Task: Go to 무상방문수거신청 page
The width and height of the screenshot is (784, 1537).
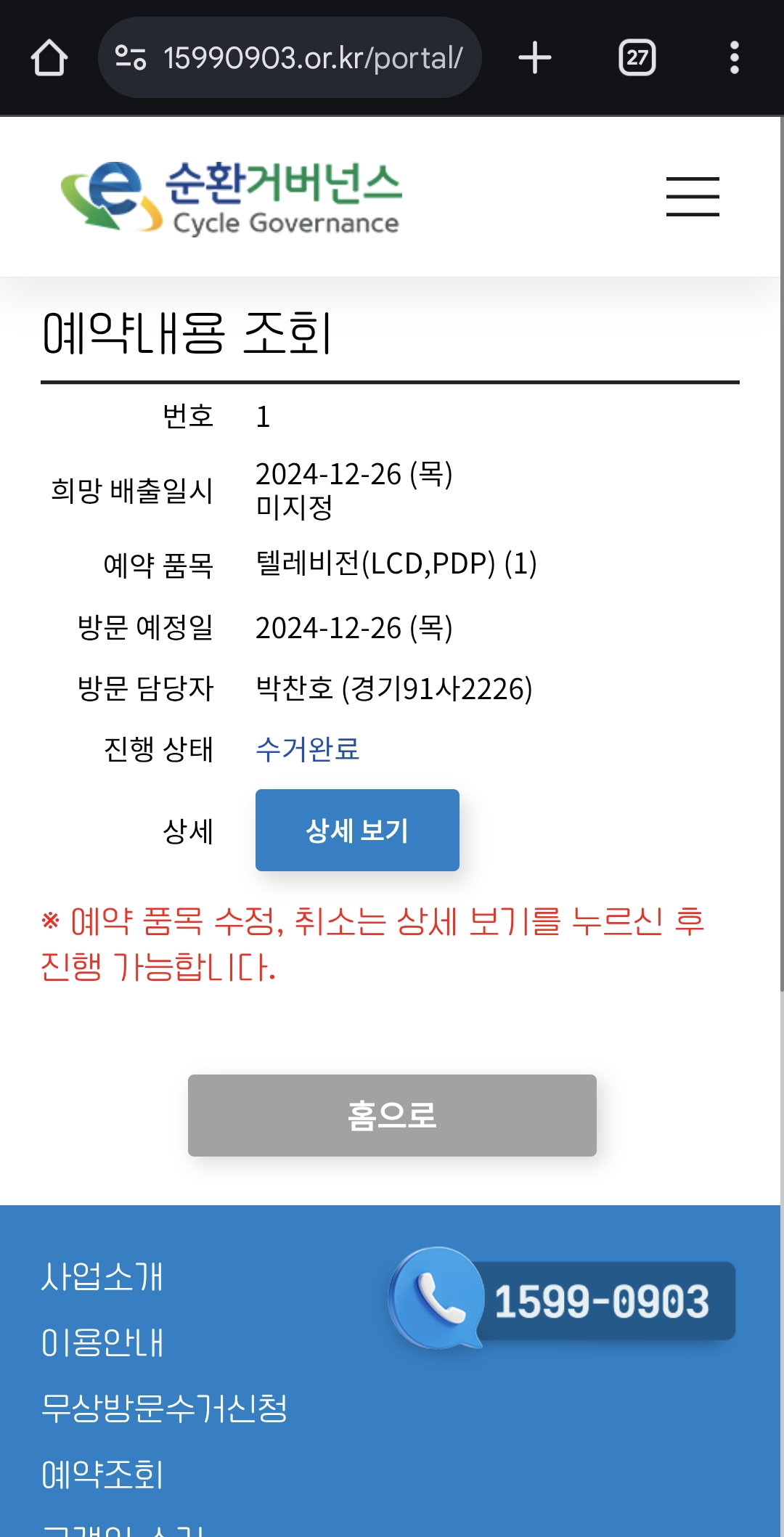Action: (164, 1408)
